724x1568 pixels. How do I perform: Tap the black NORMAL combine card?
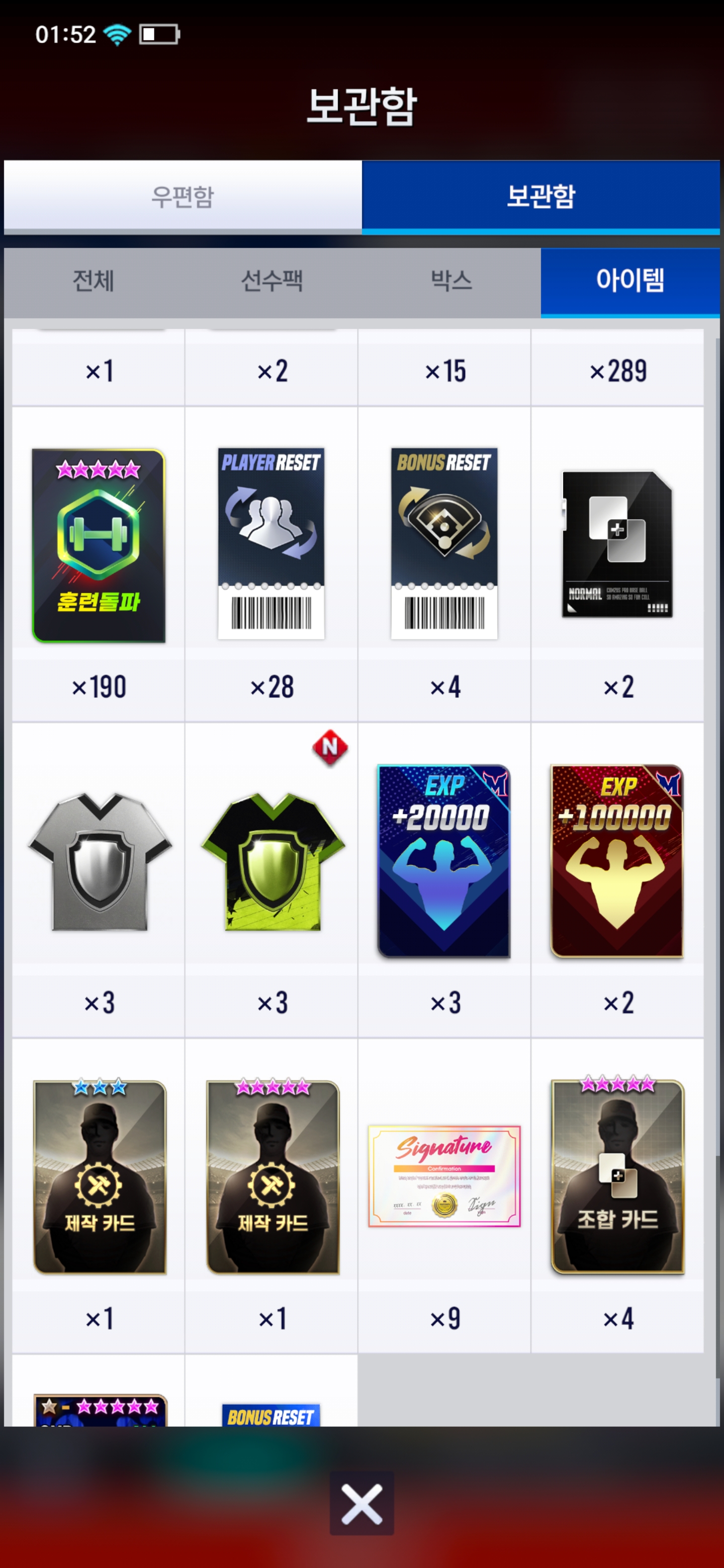click(x=617, y=544)
